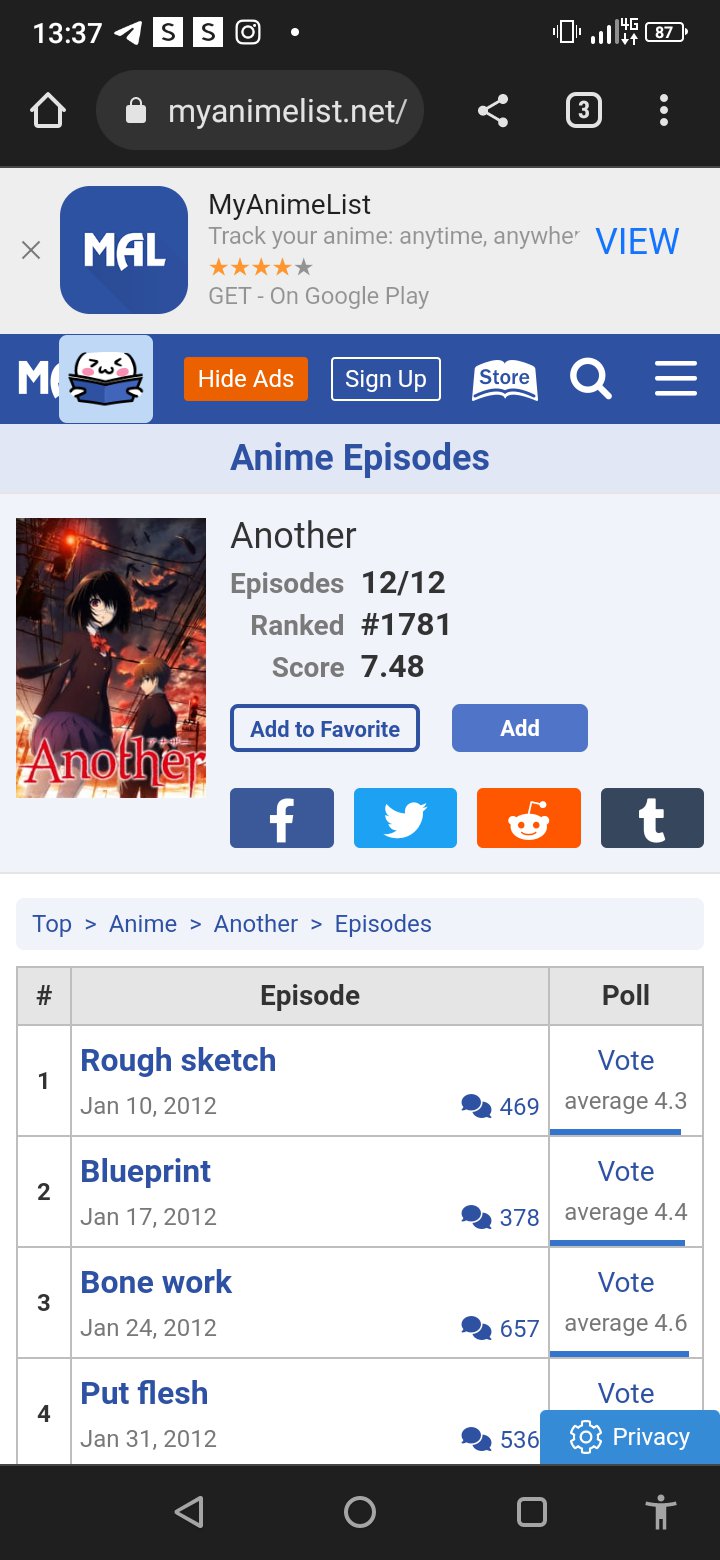Open the MAL Store
720x1560 pixels.
(504, 379)
